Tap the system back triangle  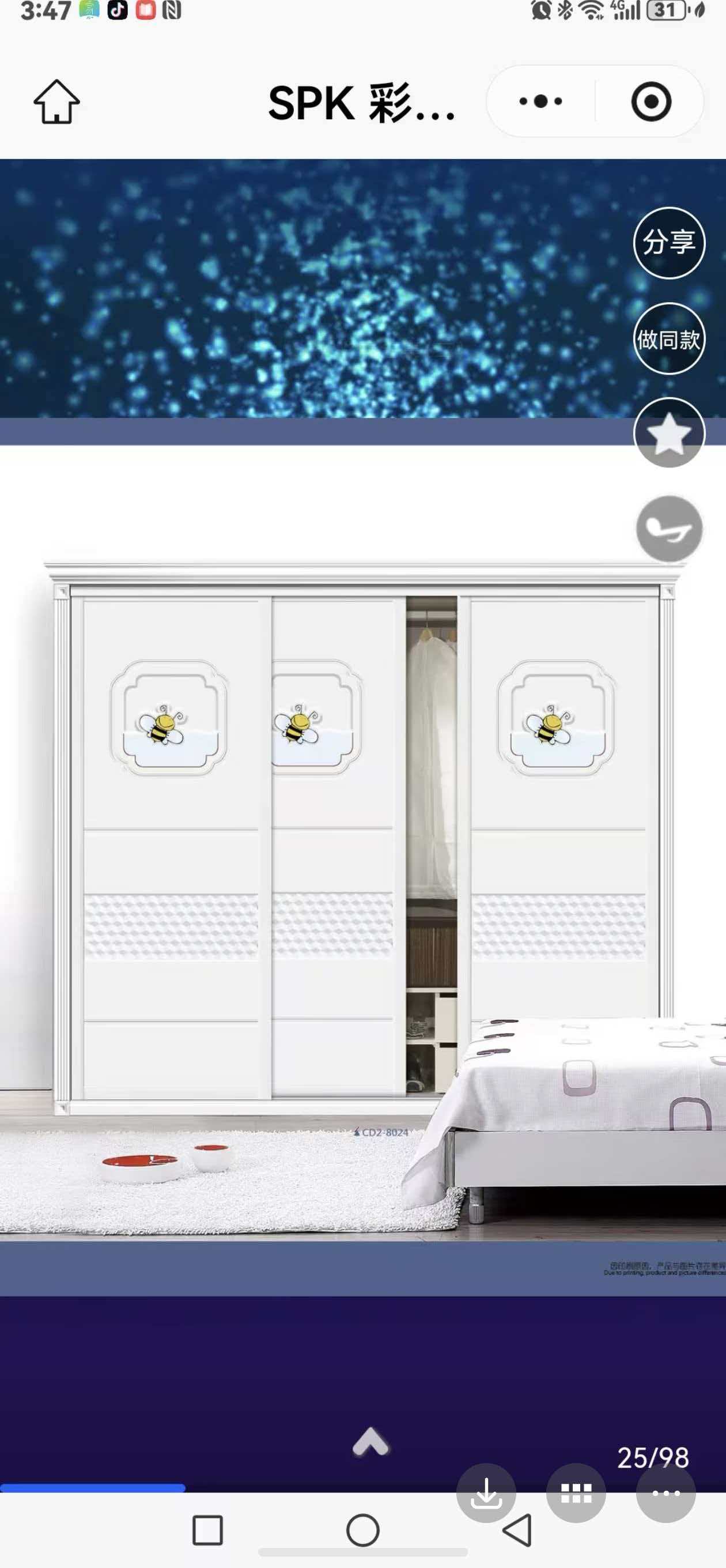point(517,1531)
